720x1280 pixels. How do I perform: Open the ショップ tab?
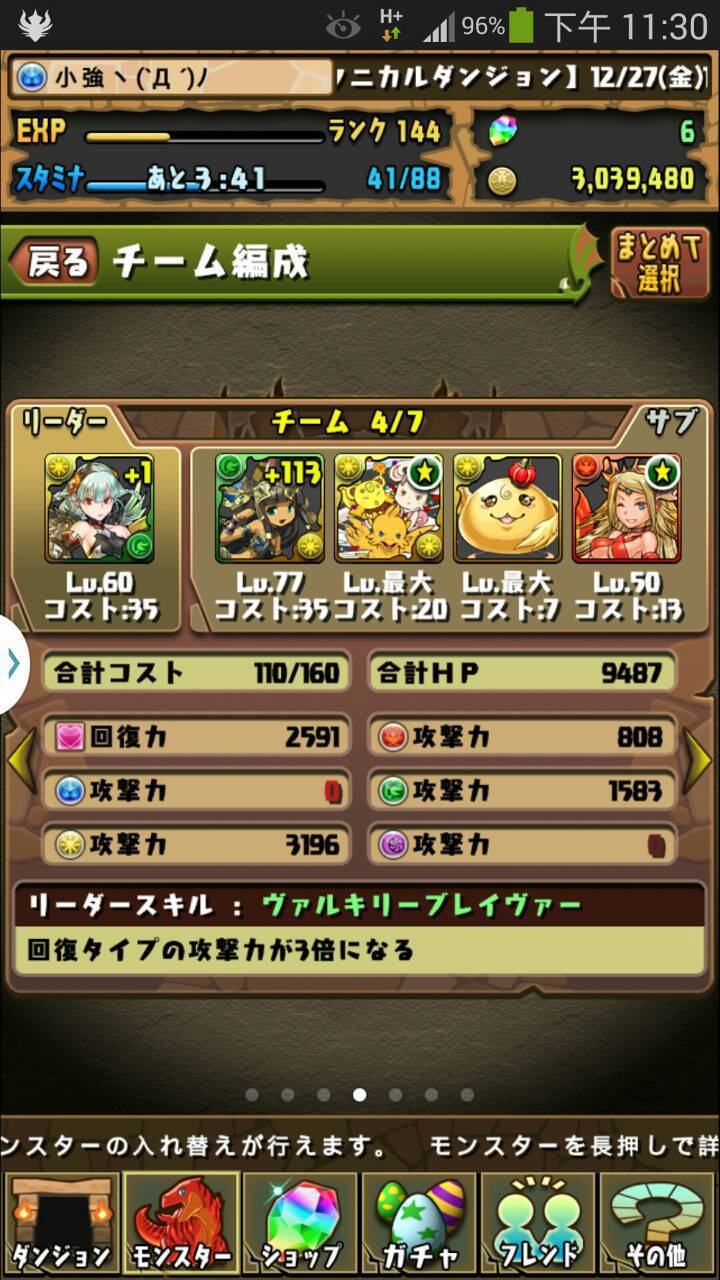[x=299, y=1224]
